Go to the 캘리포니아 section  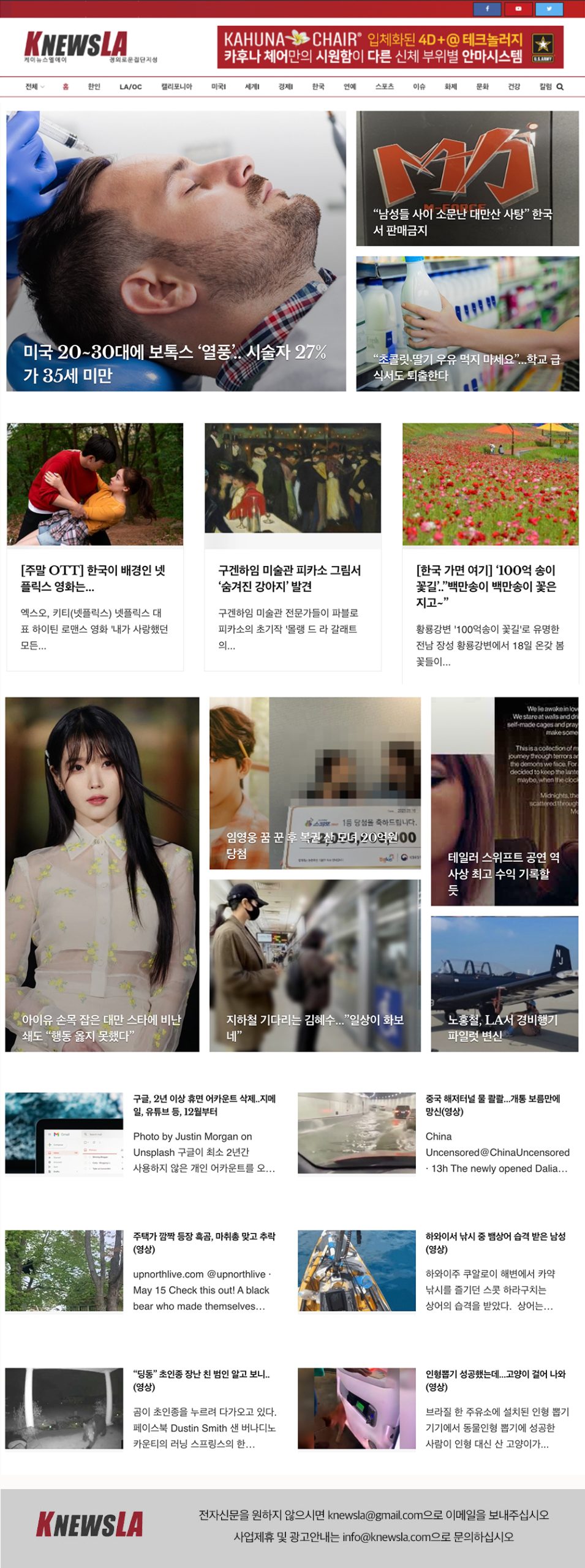pos(176,87)
